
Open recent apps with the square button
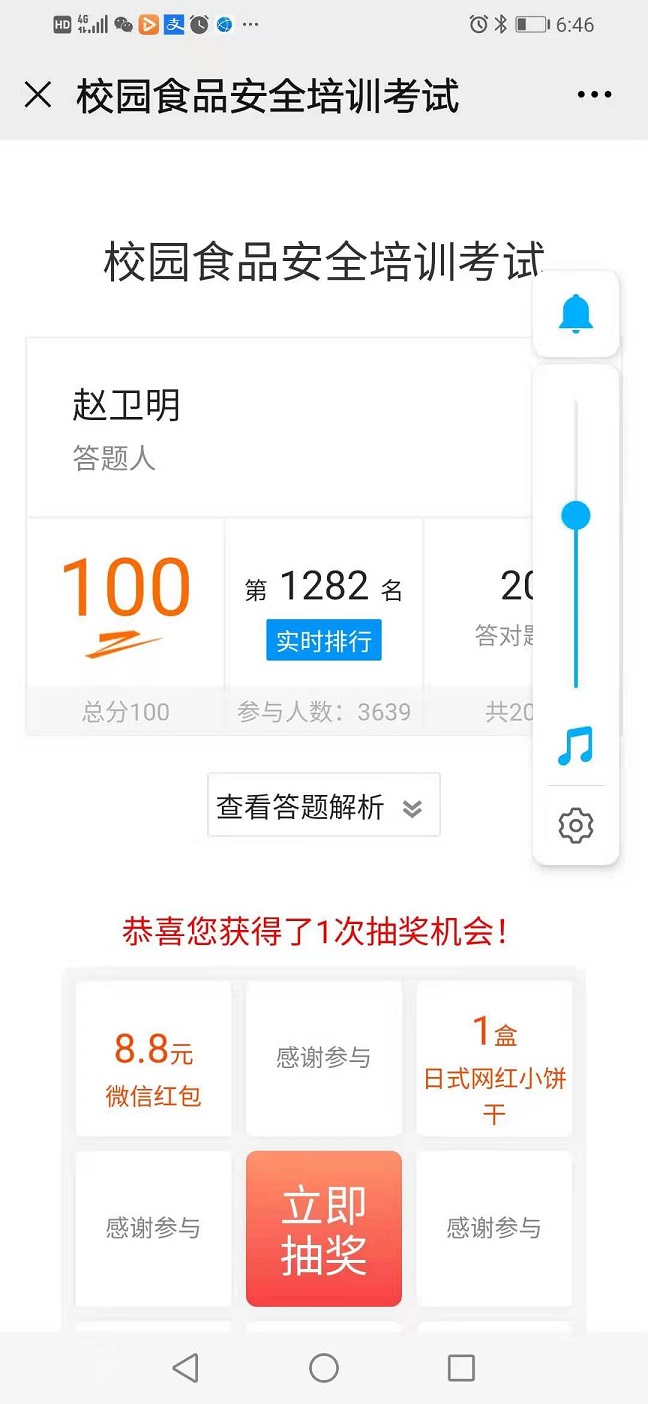click(461, 1368)
